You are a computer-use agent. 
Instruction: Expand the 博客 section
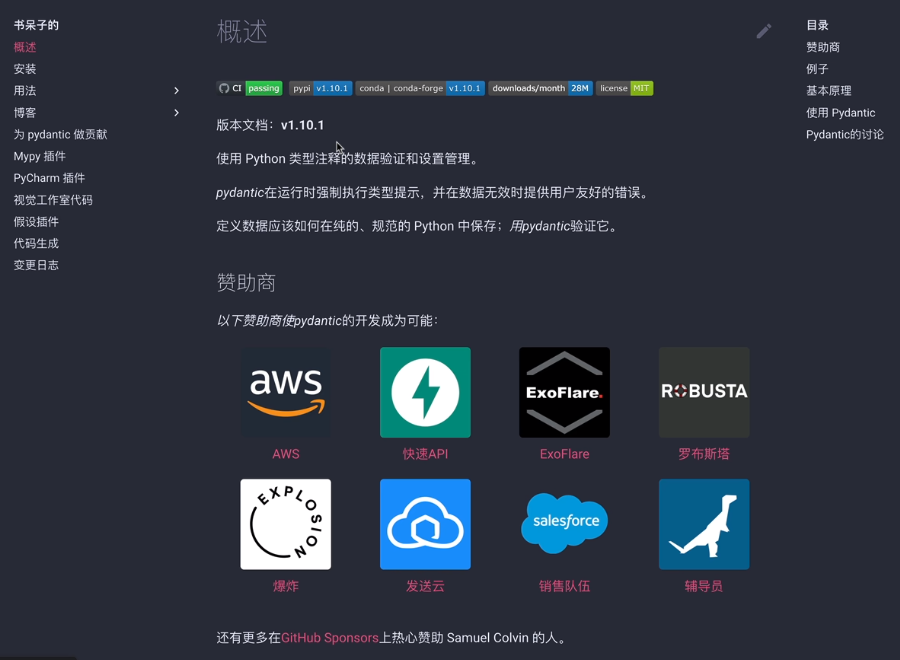pyautogui.click(x=176, y=113)
